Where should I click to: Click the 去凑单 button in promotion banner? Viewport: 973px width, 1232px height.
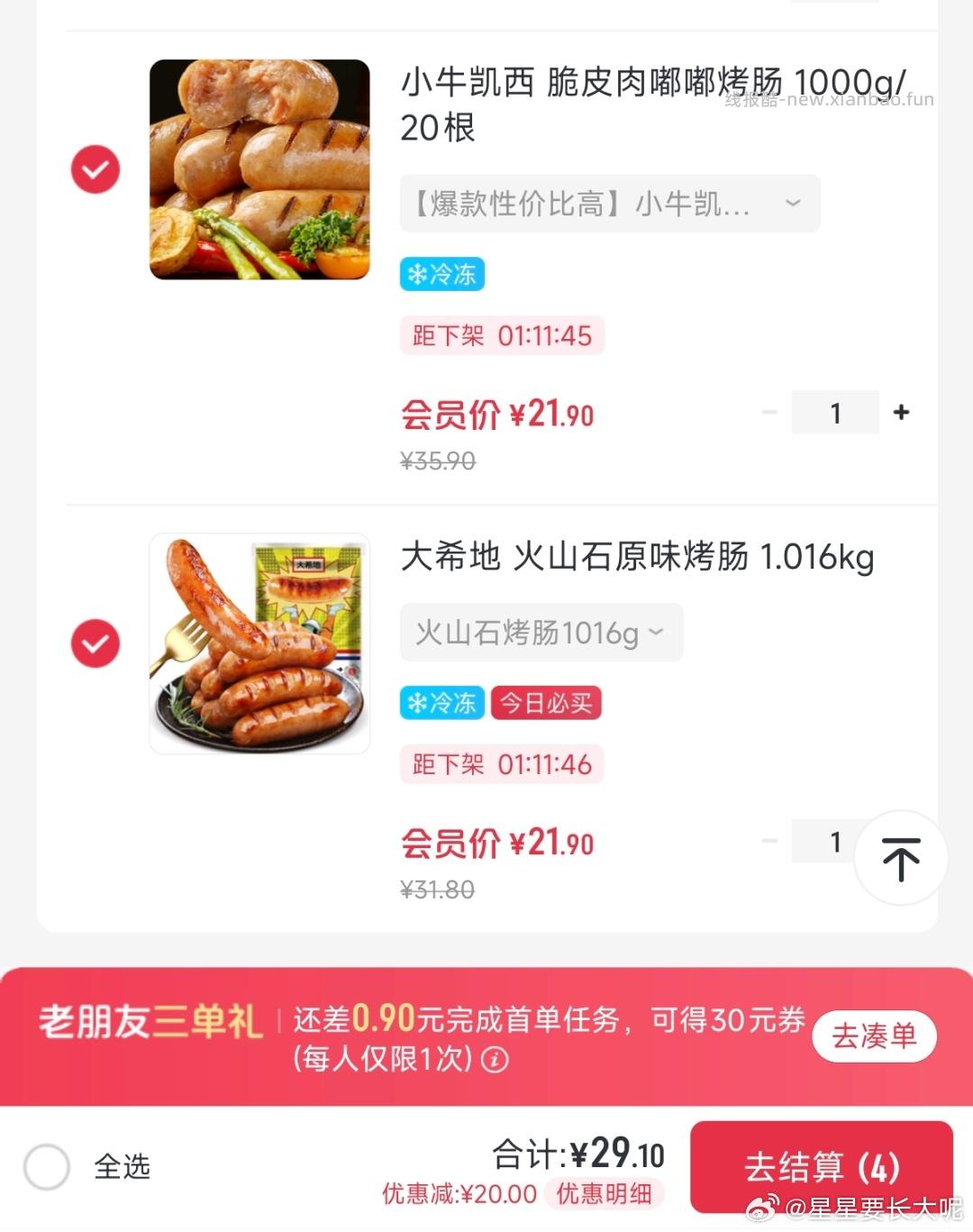[872, 1036]
